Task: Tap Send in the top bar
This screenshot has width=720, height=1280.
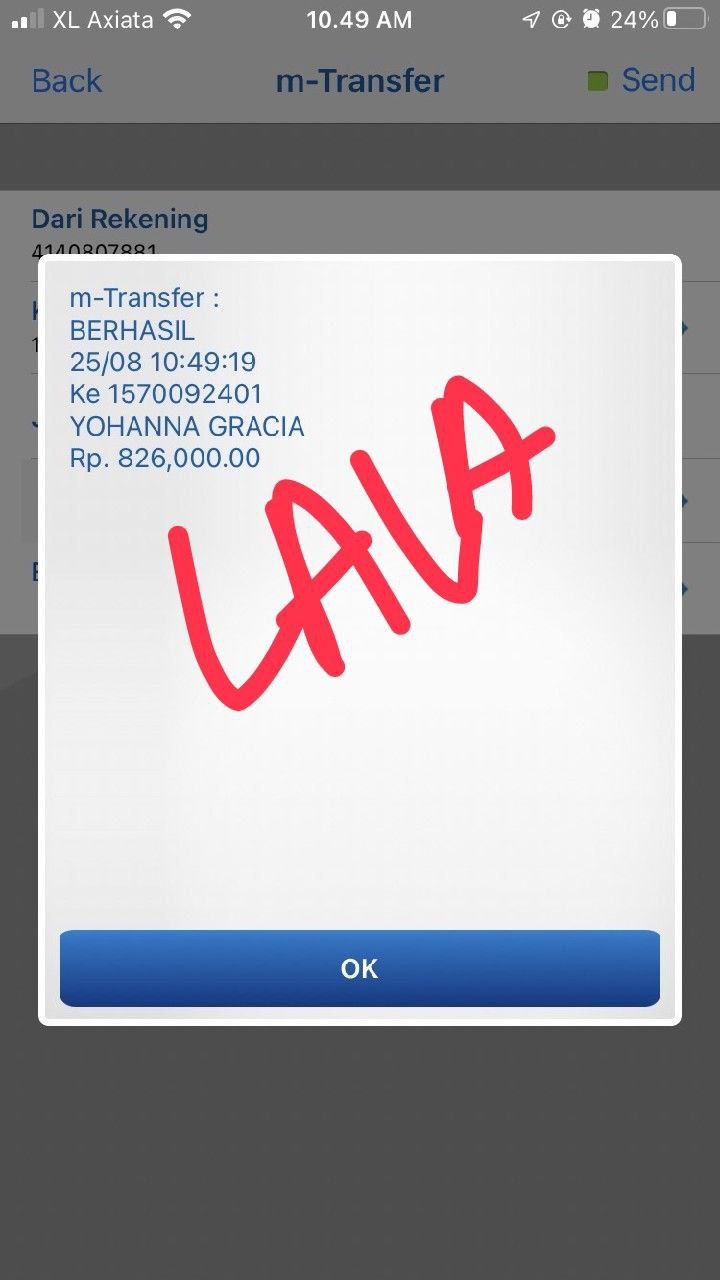Action: (x=657, y=81)
